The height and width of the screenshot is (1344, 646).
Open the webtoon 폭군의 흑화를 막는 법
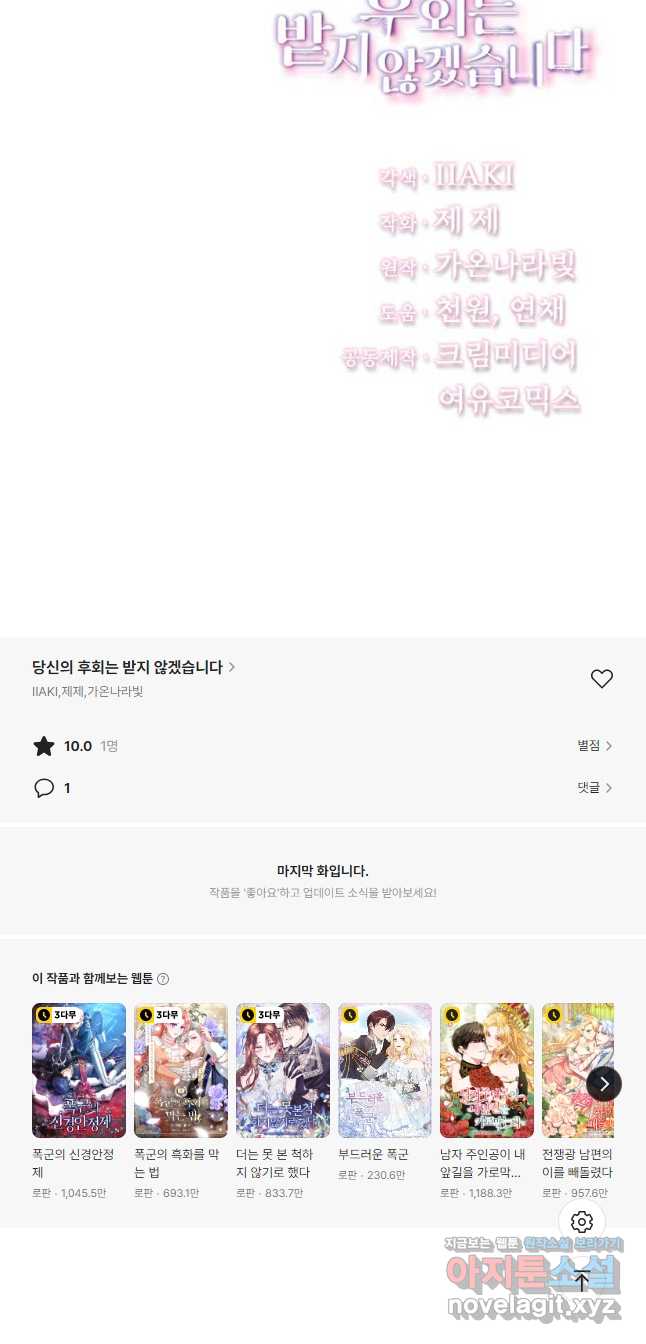(181, 1070)
